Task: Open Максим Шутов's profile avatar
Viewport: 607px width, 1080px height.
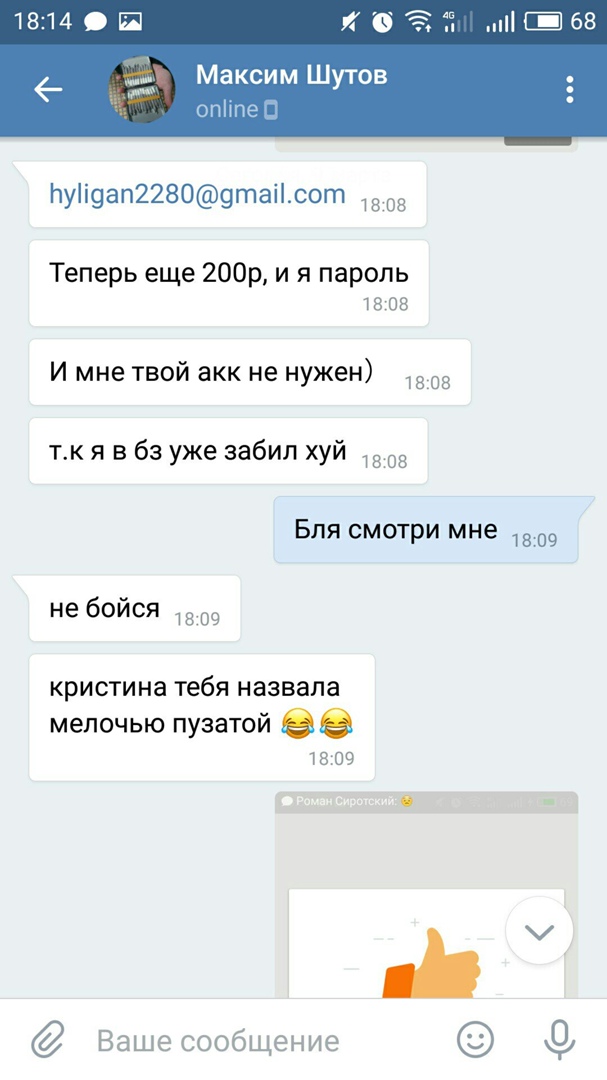Action: pos(141,90)
